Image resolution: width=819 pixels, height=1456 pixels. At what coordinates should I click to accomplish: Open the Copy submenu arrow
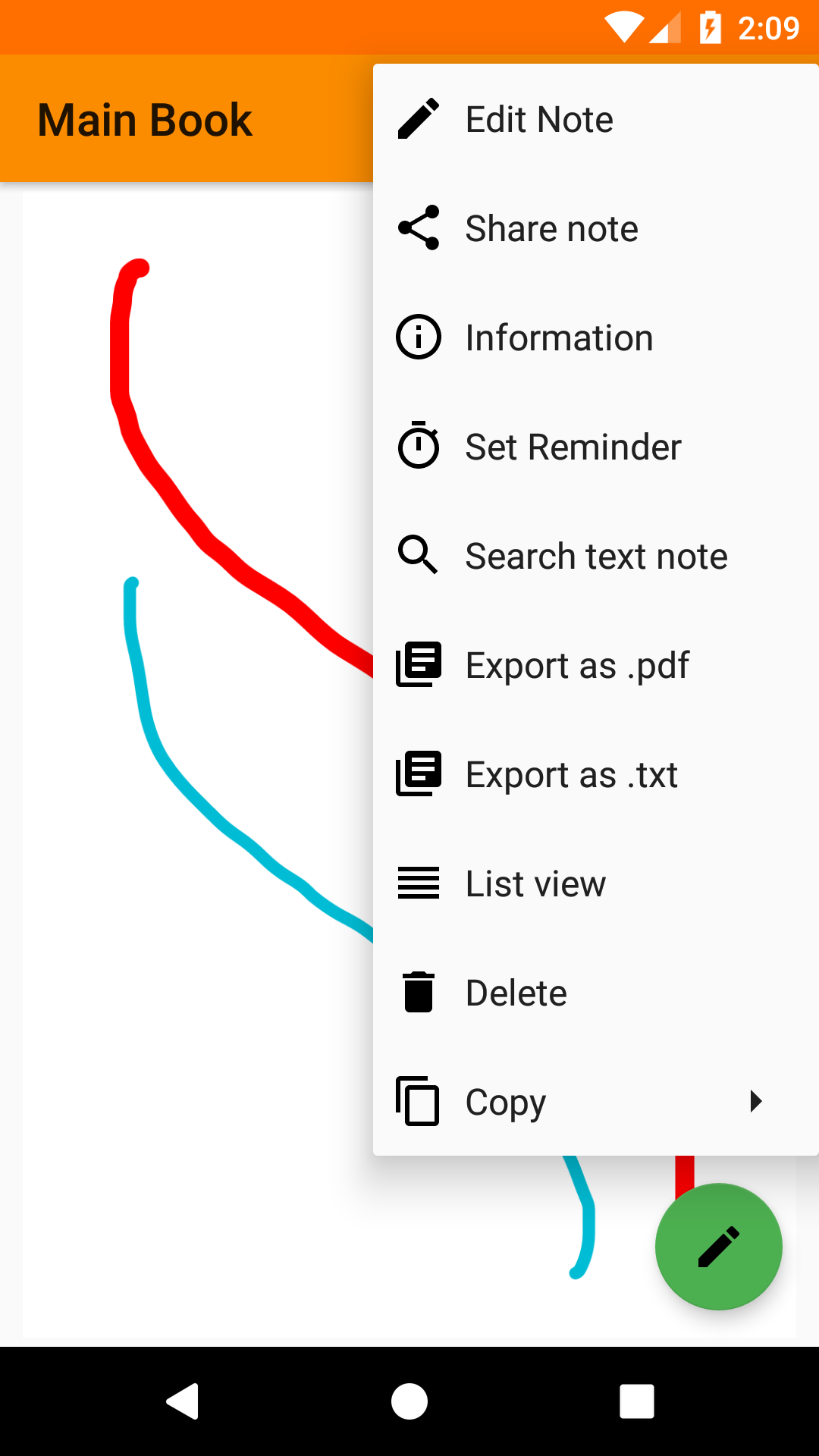pyautogui.click(x=756, y=1102)
